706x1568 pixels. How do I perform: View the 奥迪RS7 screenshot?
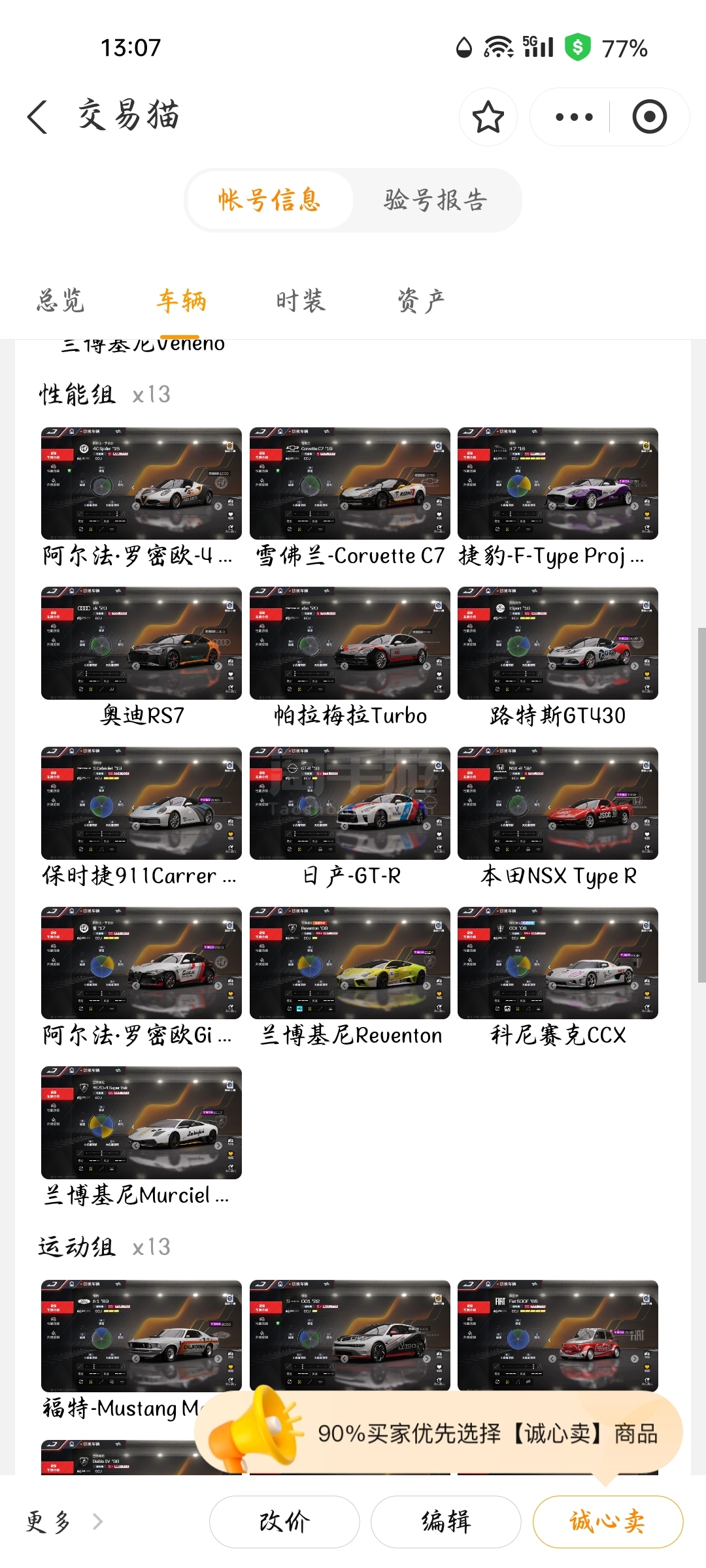tap(141, 644)
